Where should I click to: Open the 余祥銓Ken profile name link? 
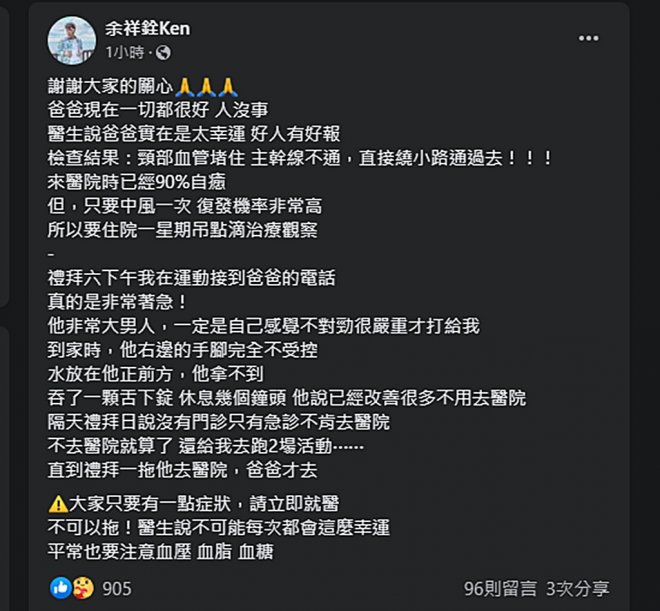coord(147,29)
